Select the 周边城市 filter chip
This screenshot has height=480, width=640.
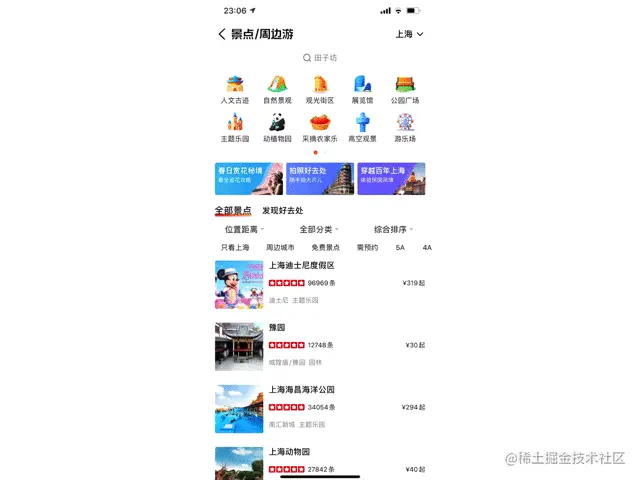click(280, 247)
